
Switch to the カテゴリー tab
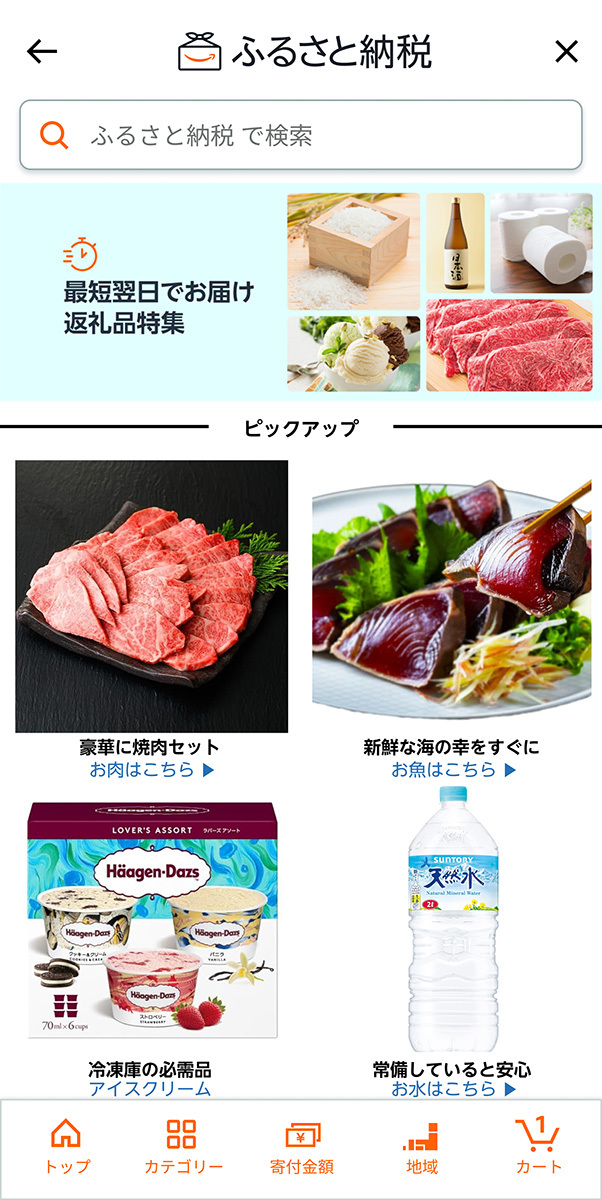tap(182, 1147)
